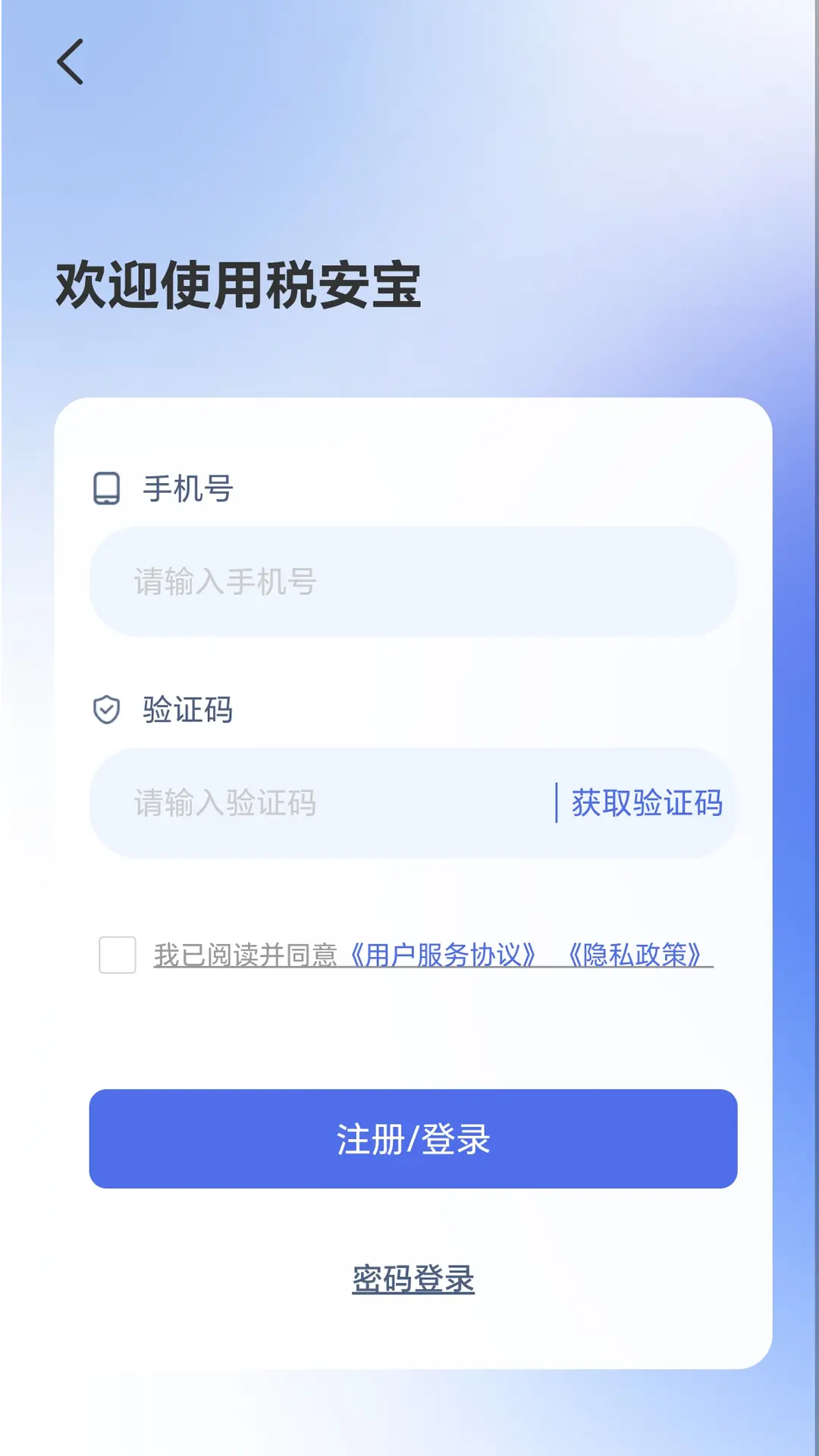This screenshot has width=819, height=1456.
Task: Open the 用户服务协议 link
Action: tap(443, 955)
